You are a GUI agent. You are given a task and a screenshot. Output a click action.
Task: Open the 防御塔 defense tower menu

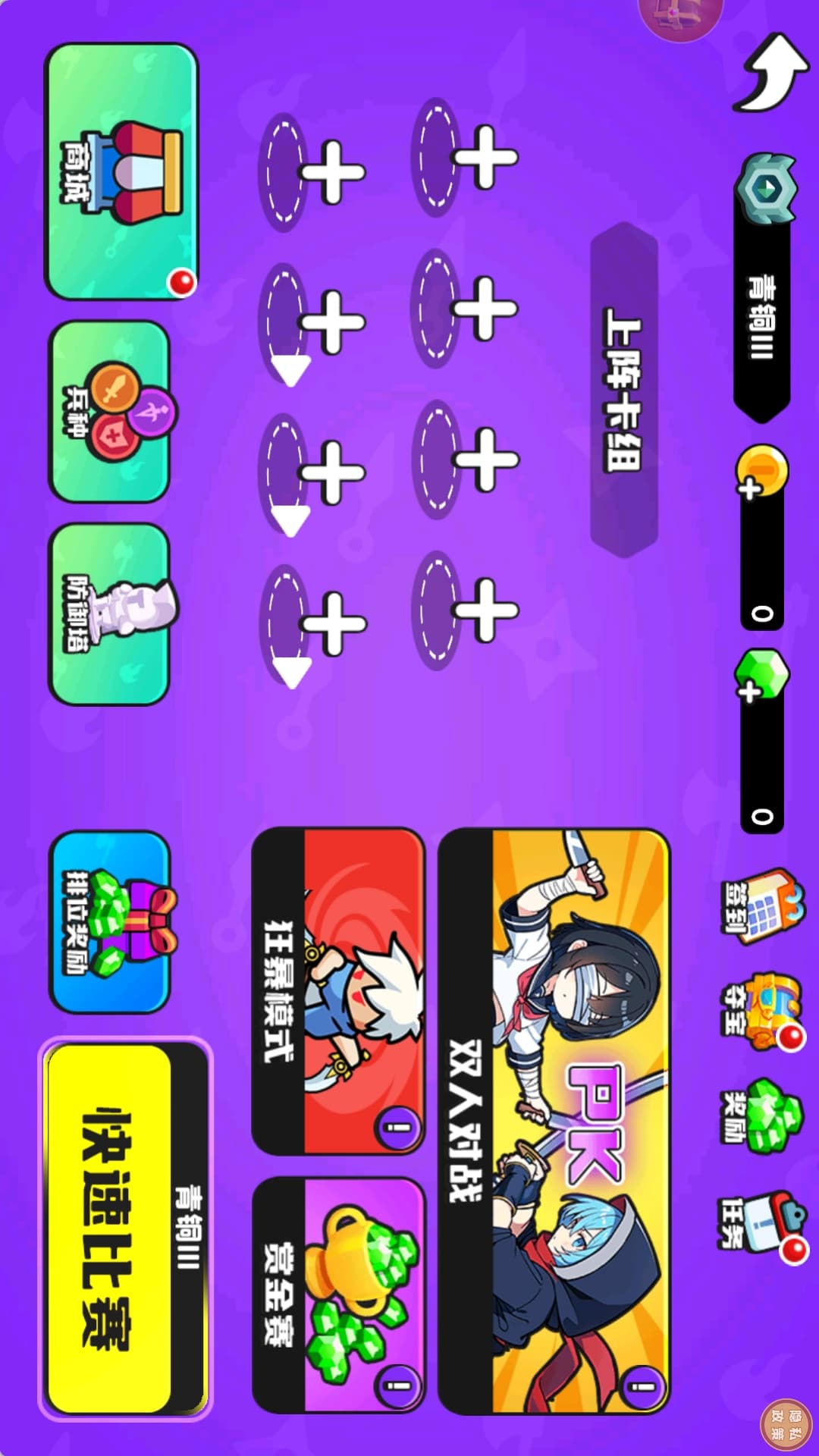pos(110,614)
